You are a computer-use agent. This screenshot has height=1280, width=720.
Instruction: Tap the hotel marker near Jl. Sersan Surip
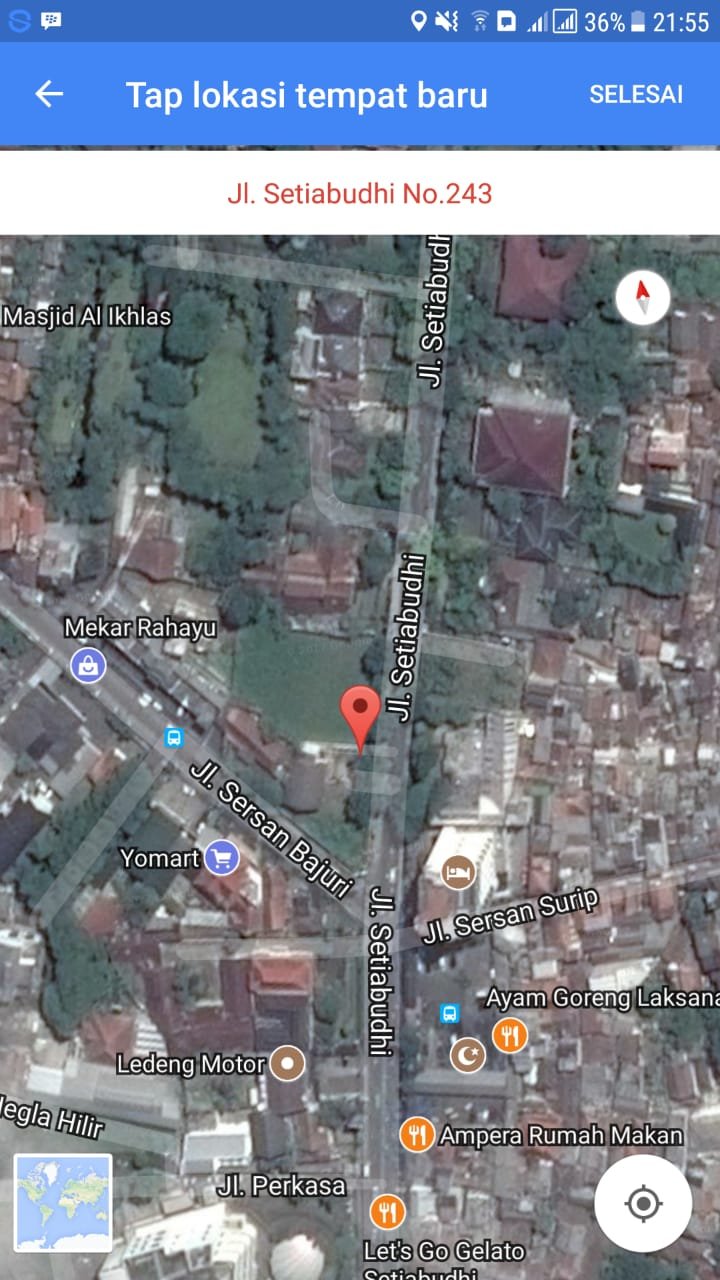point(458,871)
